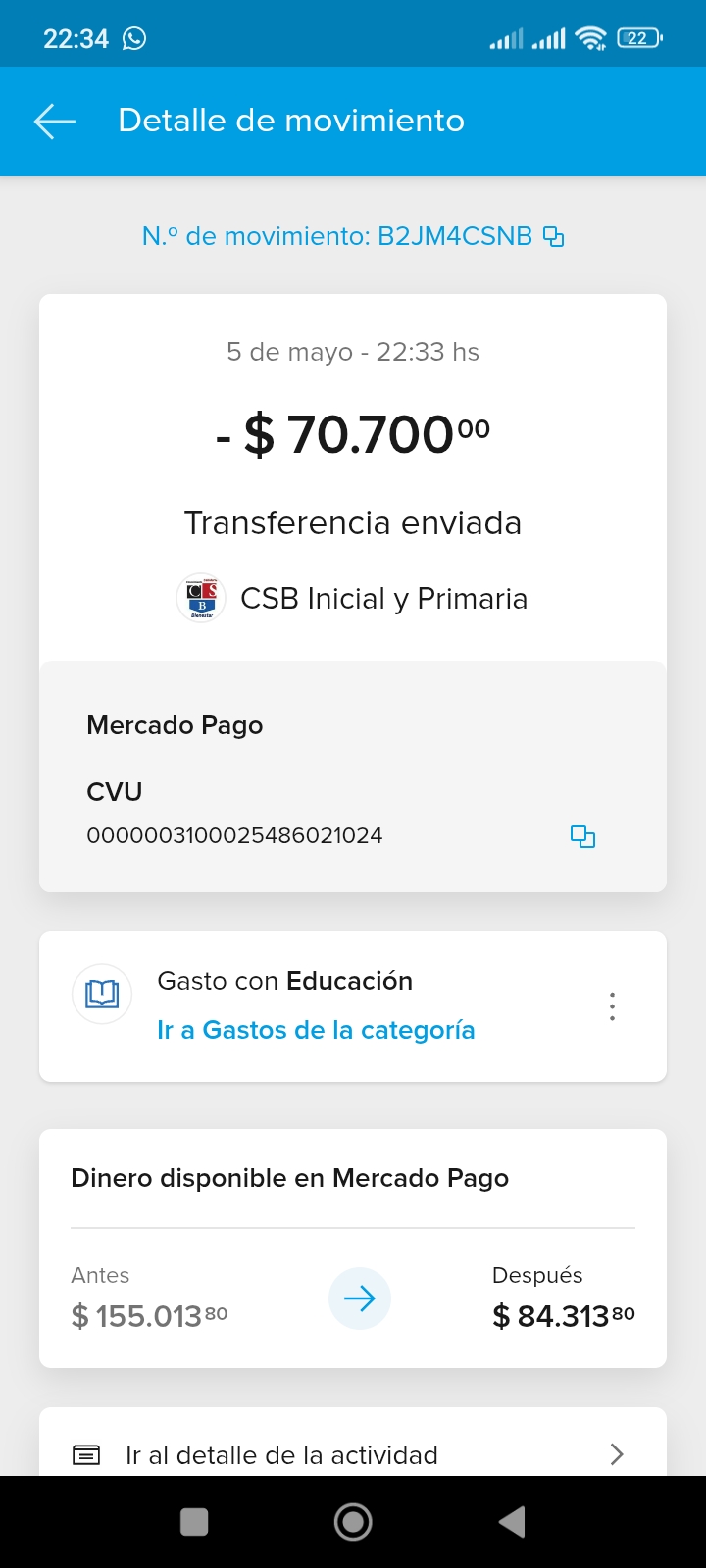Viewport: 706px width, 1568px height.
Task: Copy the CVU number
Action: pos(582,836)
